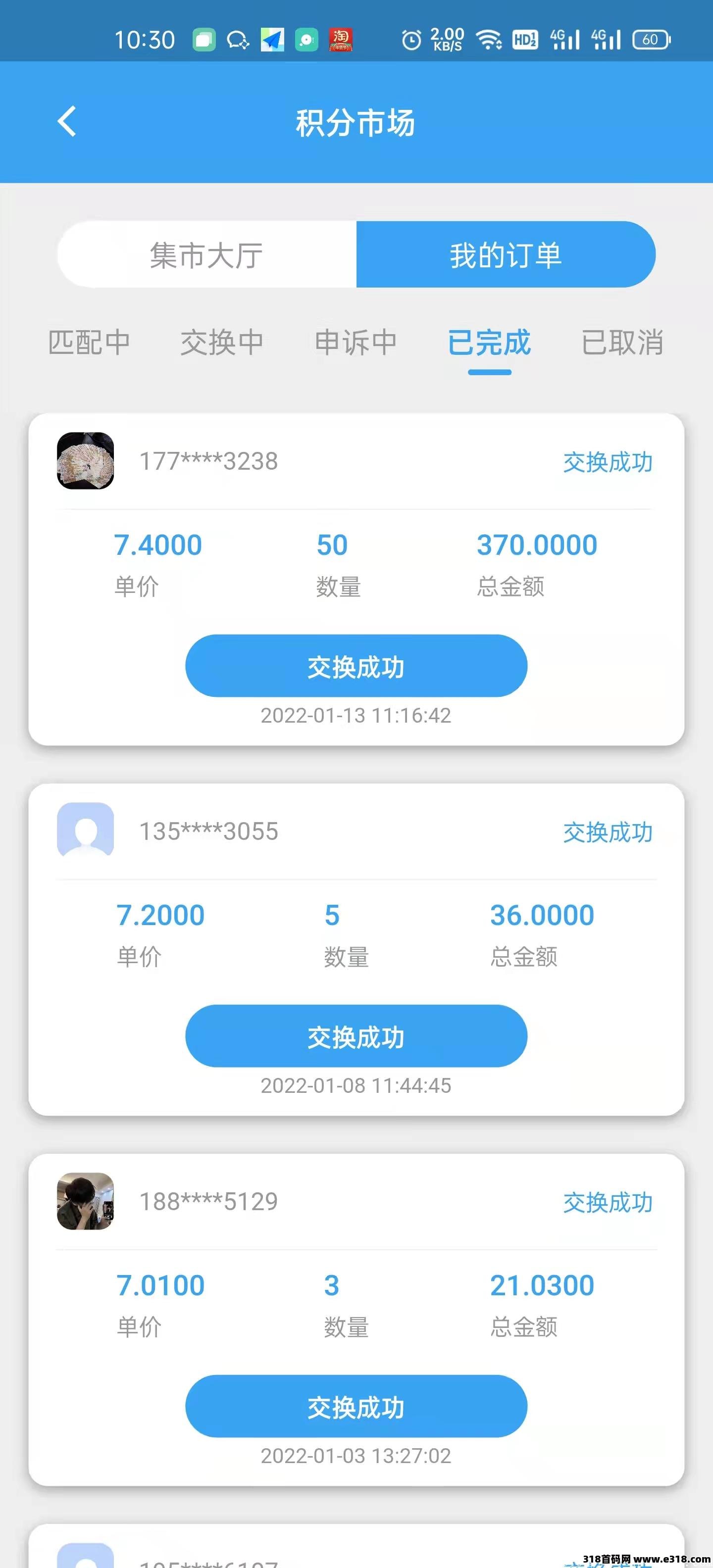Tap 交换成功 button on the 36.0000 order
This screenshot has height=1568, width=713.
pos(356,1035)
